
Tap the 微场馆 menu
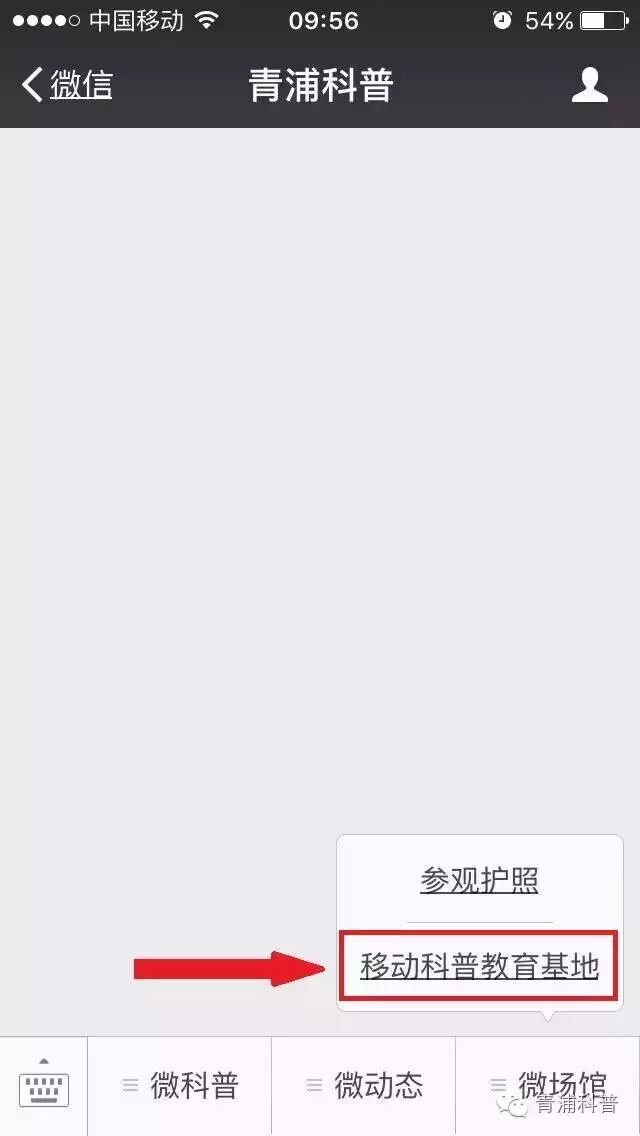coord(548,1085)
